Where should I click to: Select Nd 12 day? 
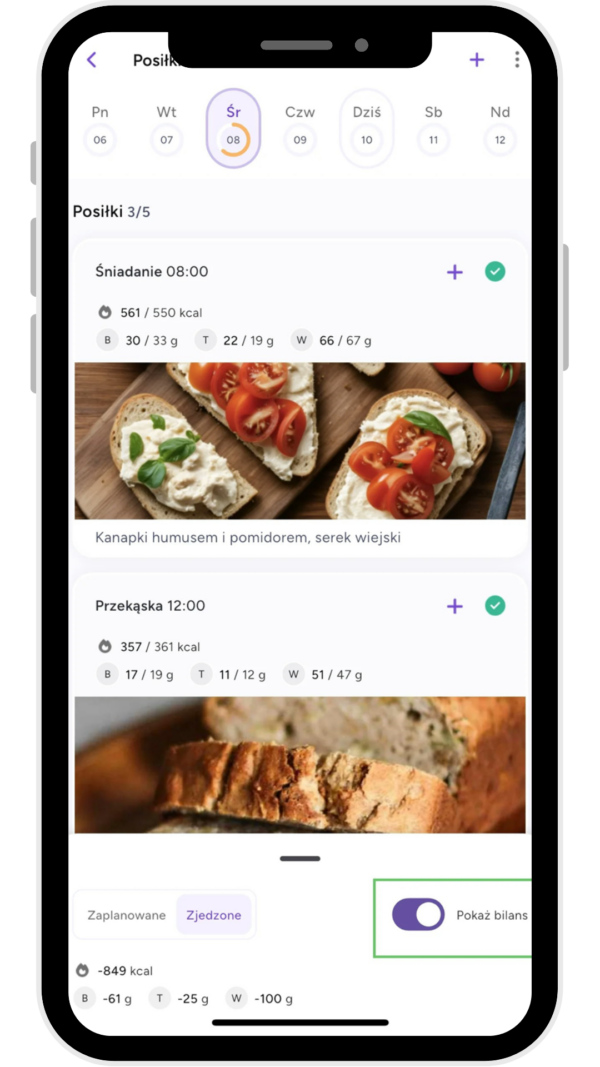pyautogui.click(x=500, y=128)
